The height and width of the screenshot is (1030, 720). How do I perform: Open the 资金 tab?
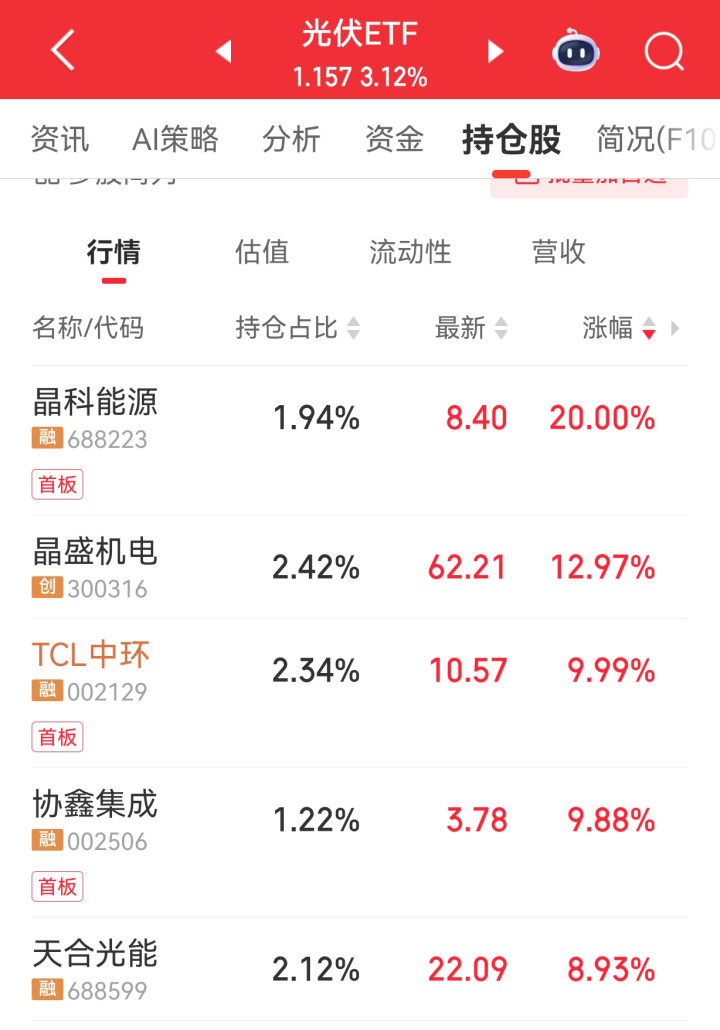[x=394, y=139]
